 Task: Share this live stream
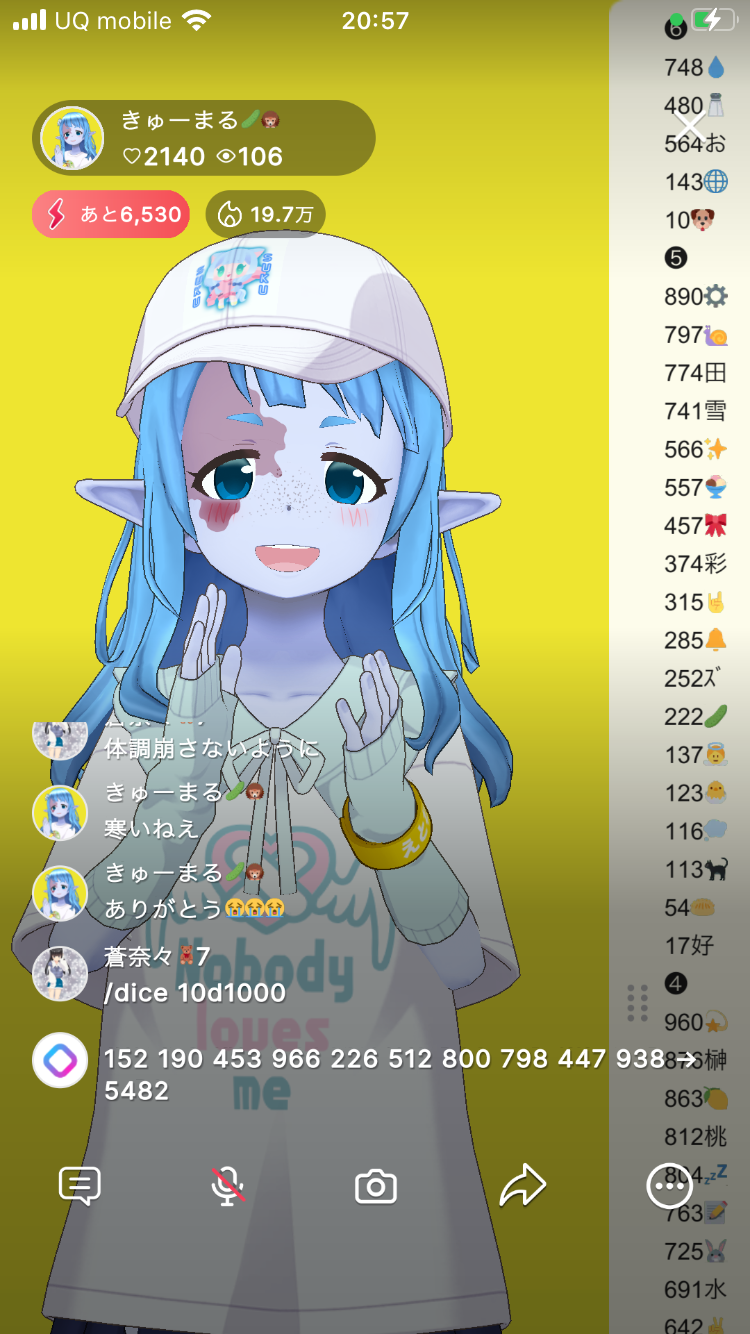[x=522, y=1186]
